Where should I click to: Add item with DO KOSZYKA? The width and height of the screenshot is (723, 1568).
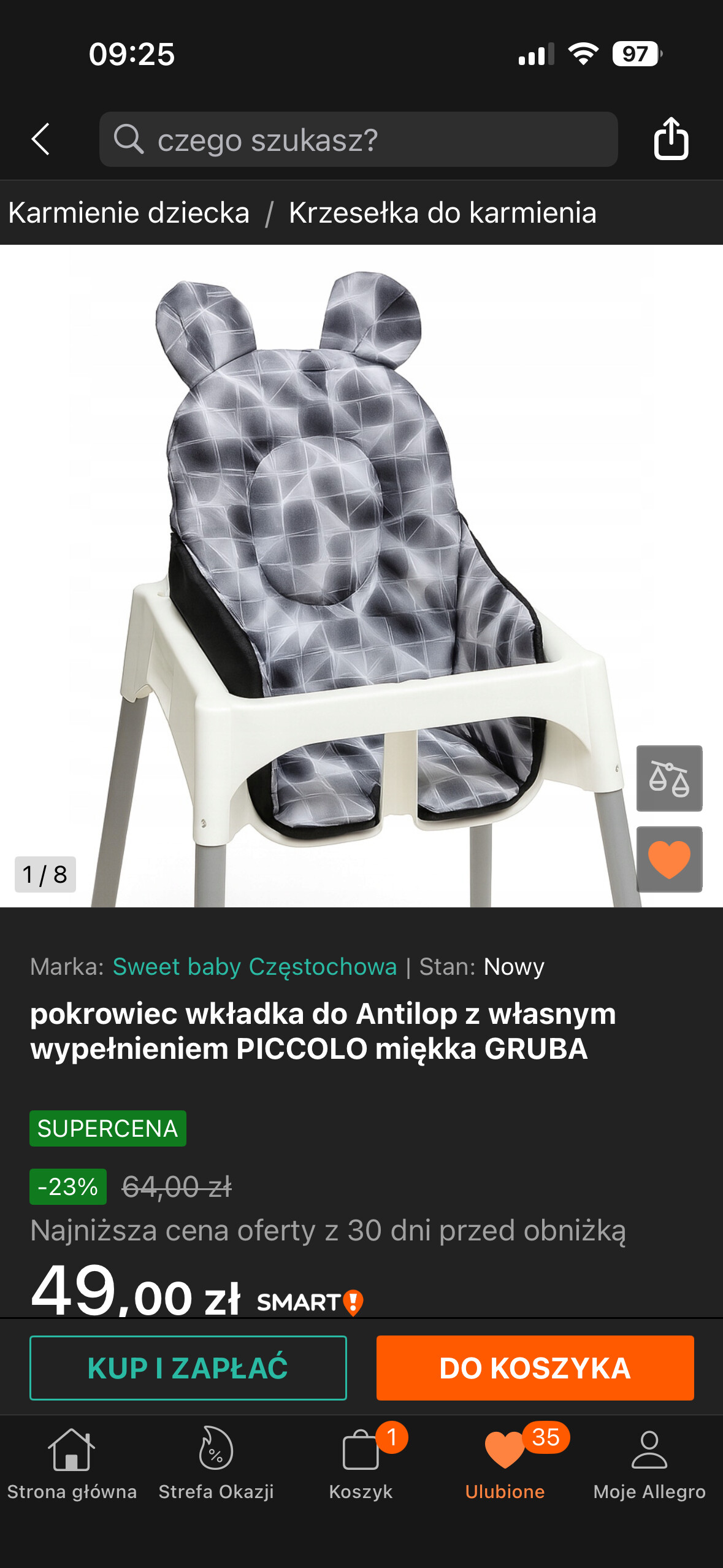point(535,1368)
